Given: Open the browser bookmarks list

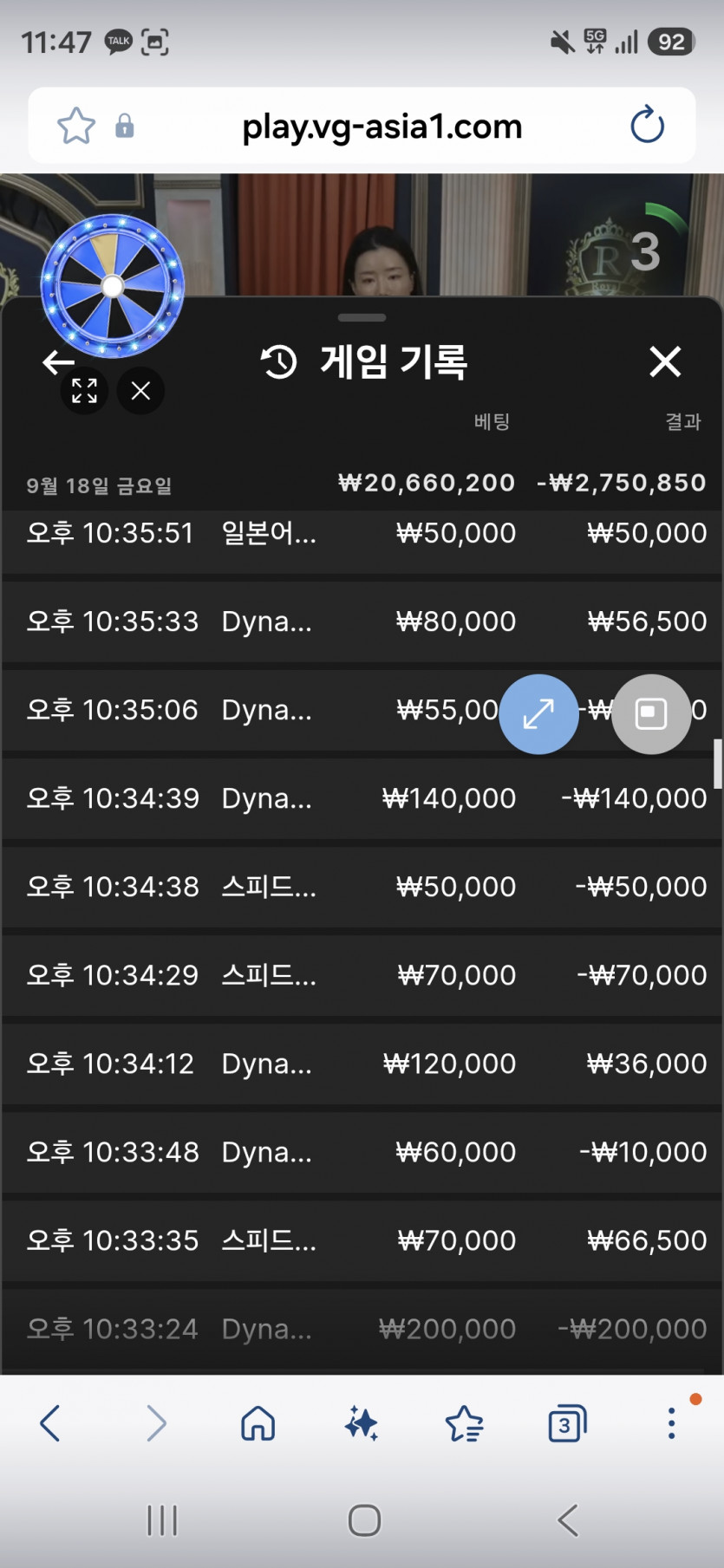Looking at the screenshot, I should pyautogui.click(x=464, y=1423).
